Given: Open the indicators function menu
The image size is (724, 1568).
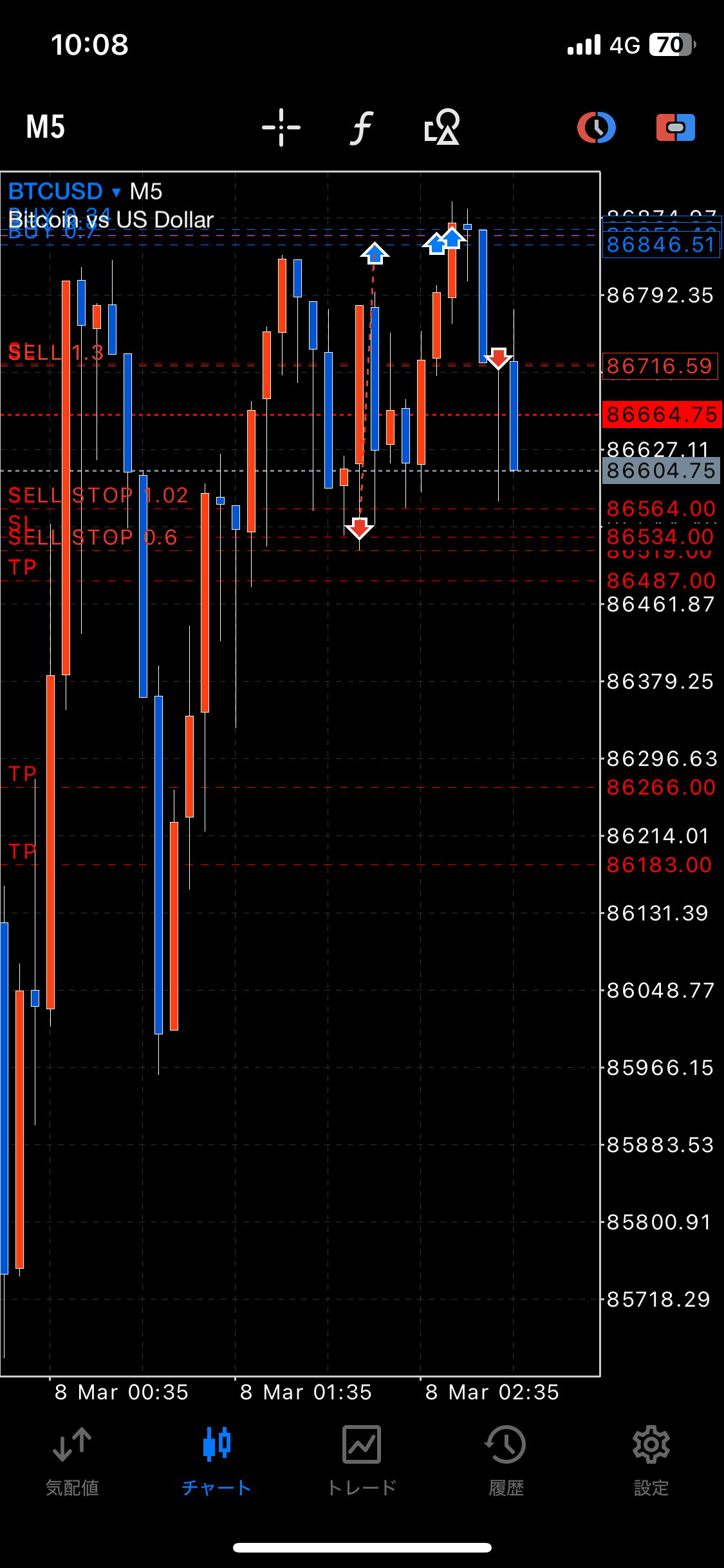Looking at the screenshot, I should coord(362,127).
